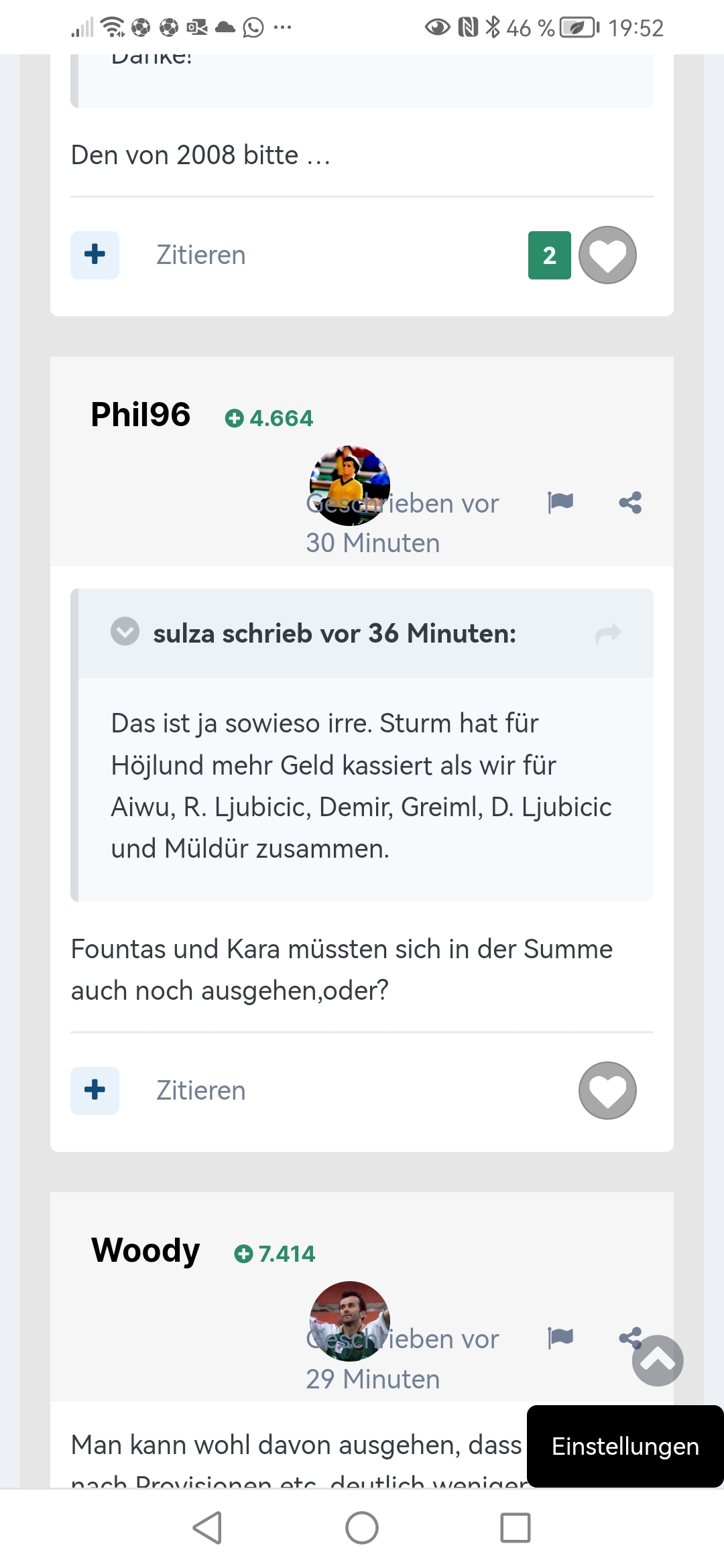Share Phil96's post
Viewport: 724px width, 1568px height.
click(x=630, y=503)
